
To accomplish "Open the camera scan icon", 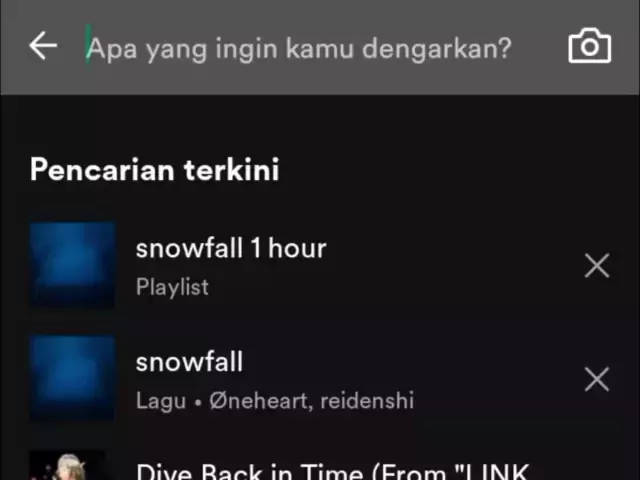I will tap(589, 47).
